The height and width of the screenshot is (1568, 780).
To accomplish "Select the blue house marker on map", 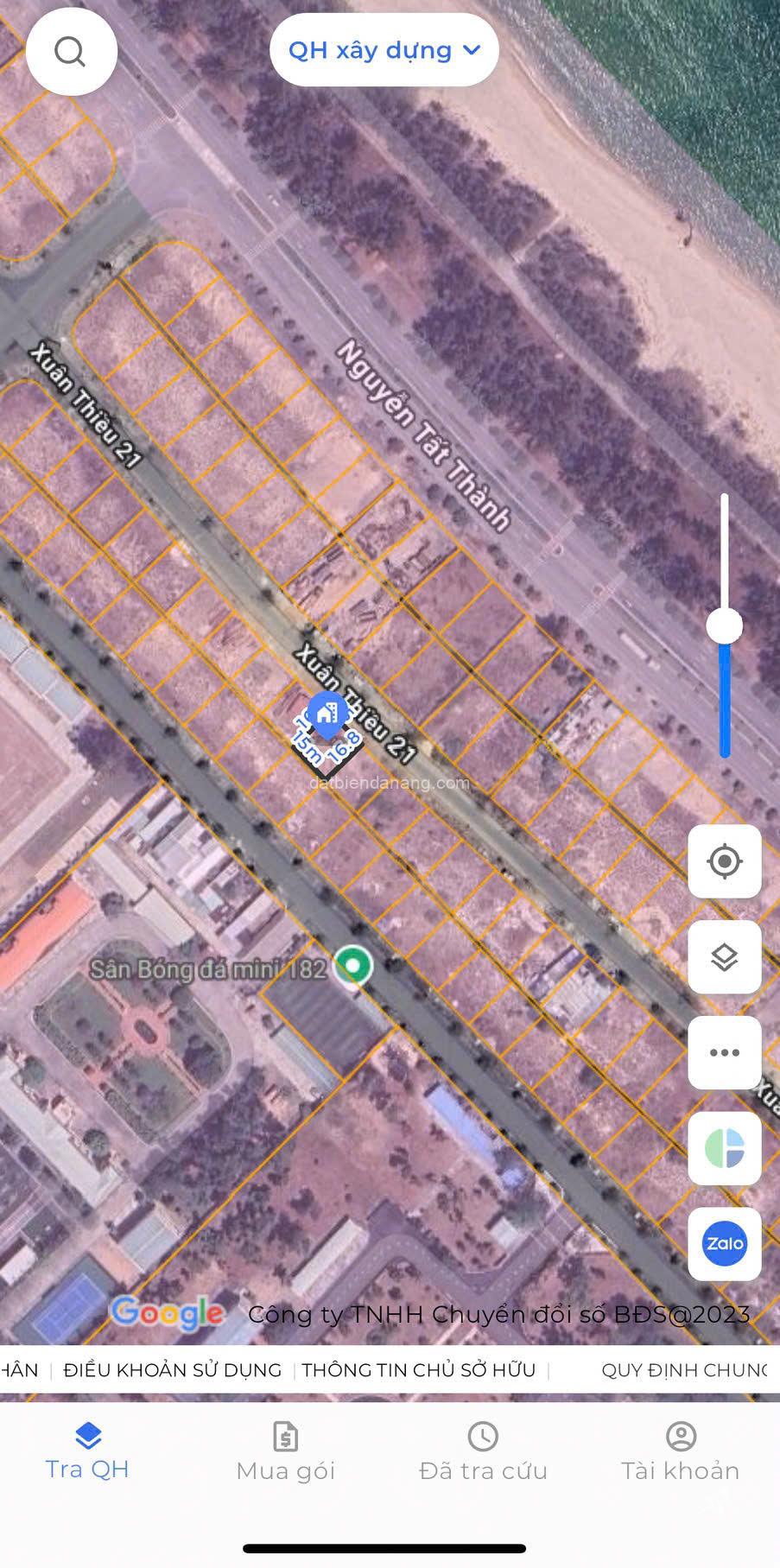I will tap(327, 715).
